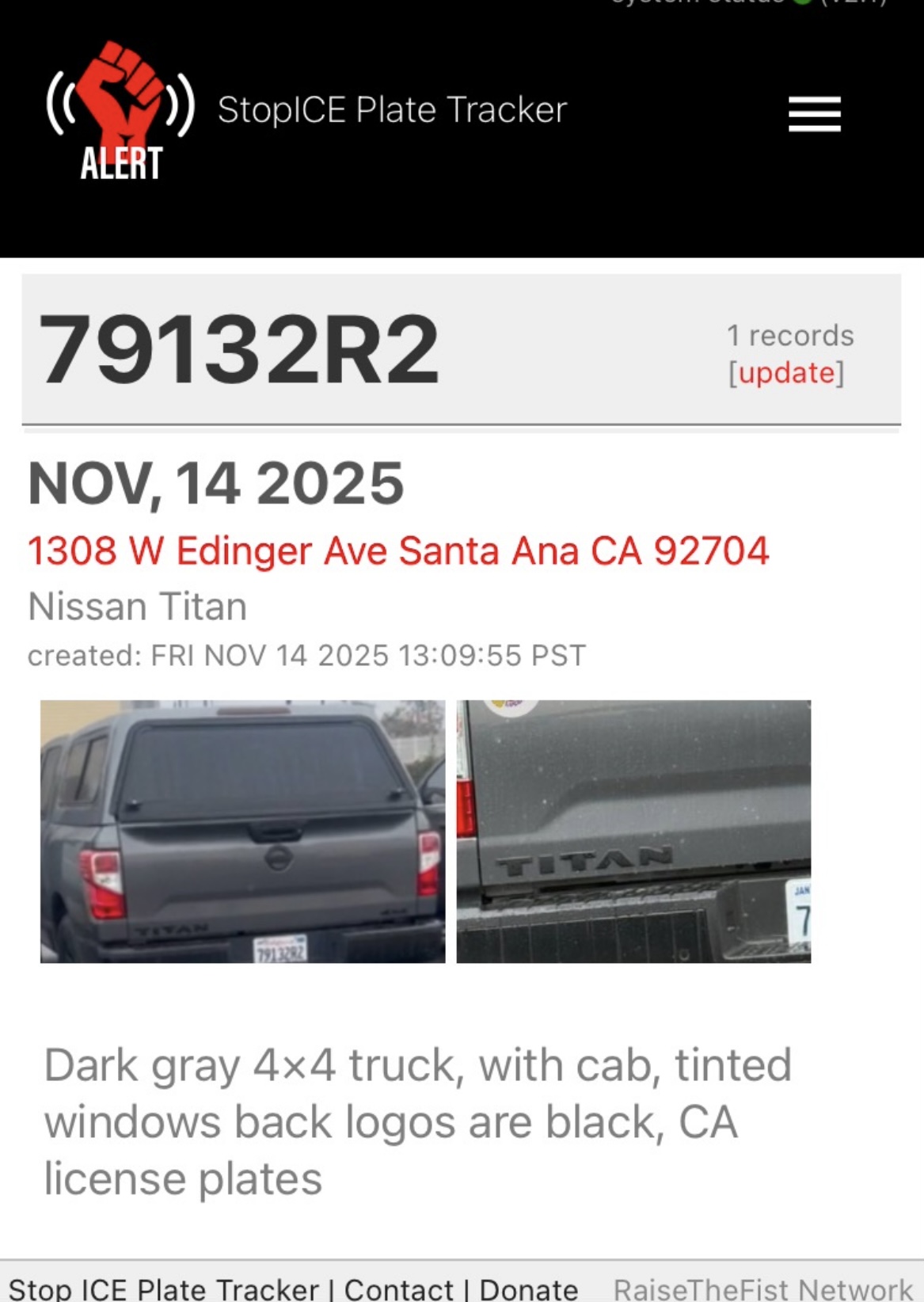View the full truck rear photo

(x=242, y=831)
